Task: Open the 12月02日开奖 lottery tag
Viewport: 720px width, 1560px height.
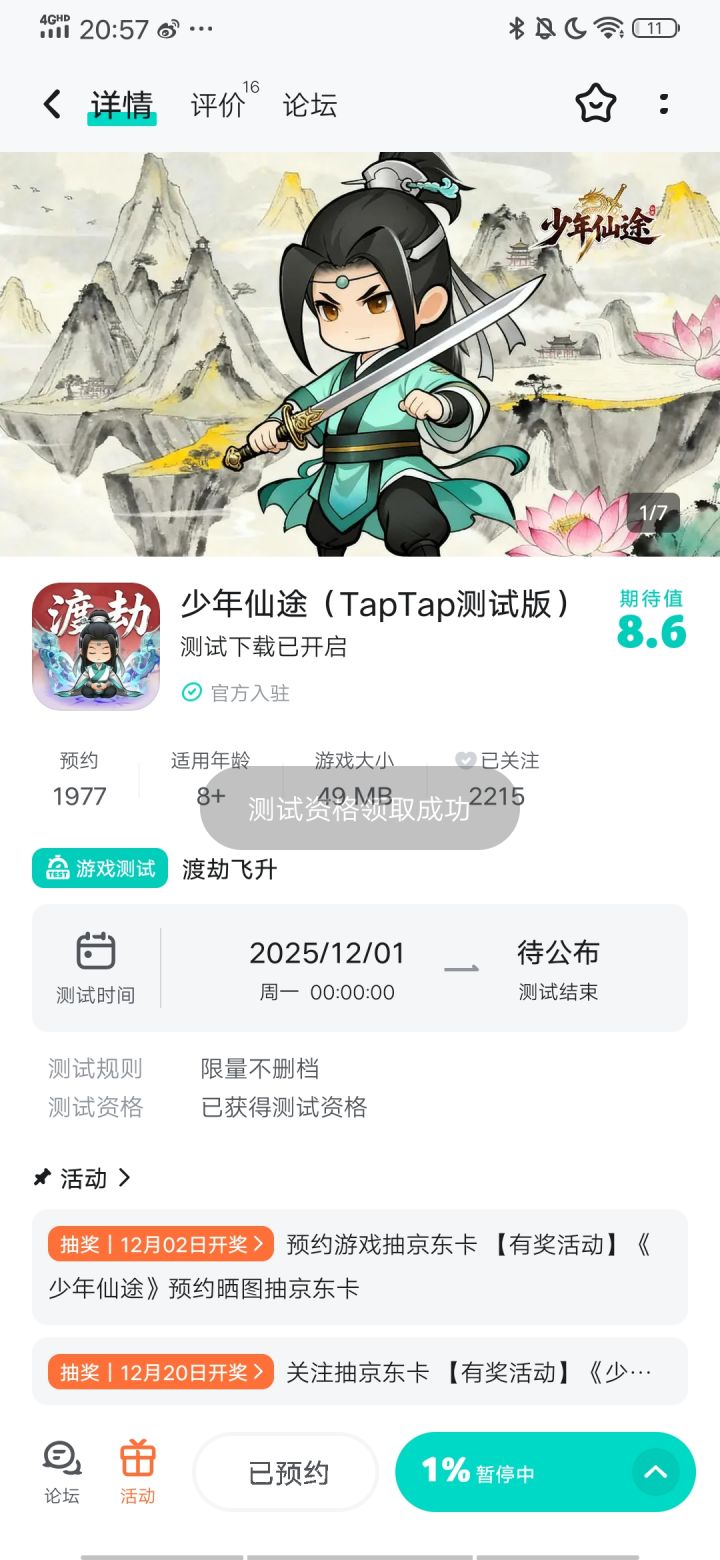Action: [x=160, y=1245]
